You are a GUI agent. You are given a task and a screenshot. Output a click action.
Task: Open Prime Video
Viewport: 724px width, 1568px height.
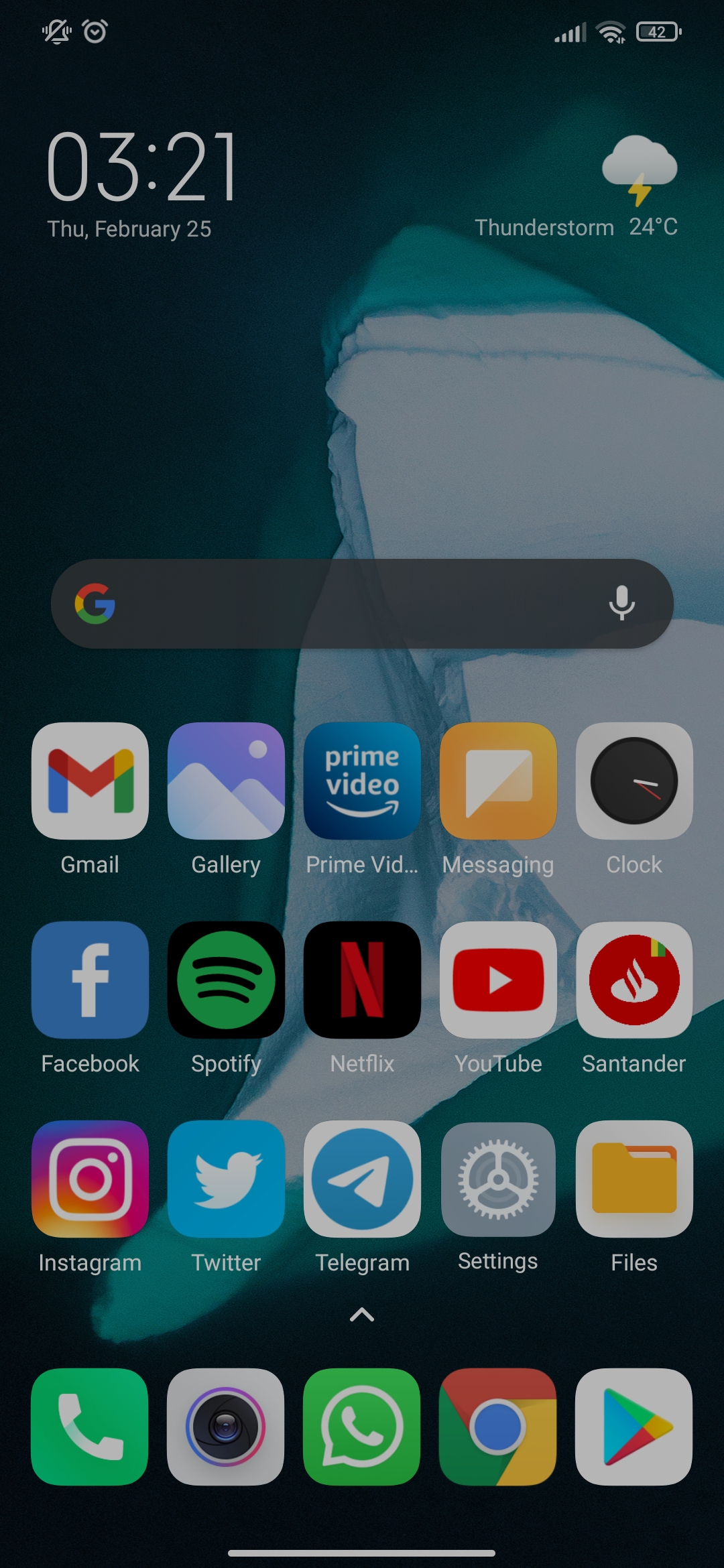pyautogui.click(x=362, y=781)
